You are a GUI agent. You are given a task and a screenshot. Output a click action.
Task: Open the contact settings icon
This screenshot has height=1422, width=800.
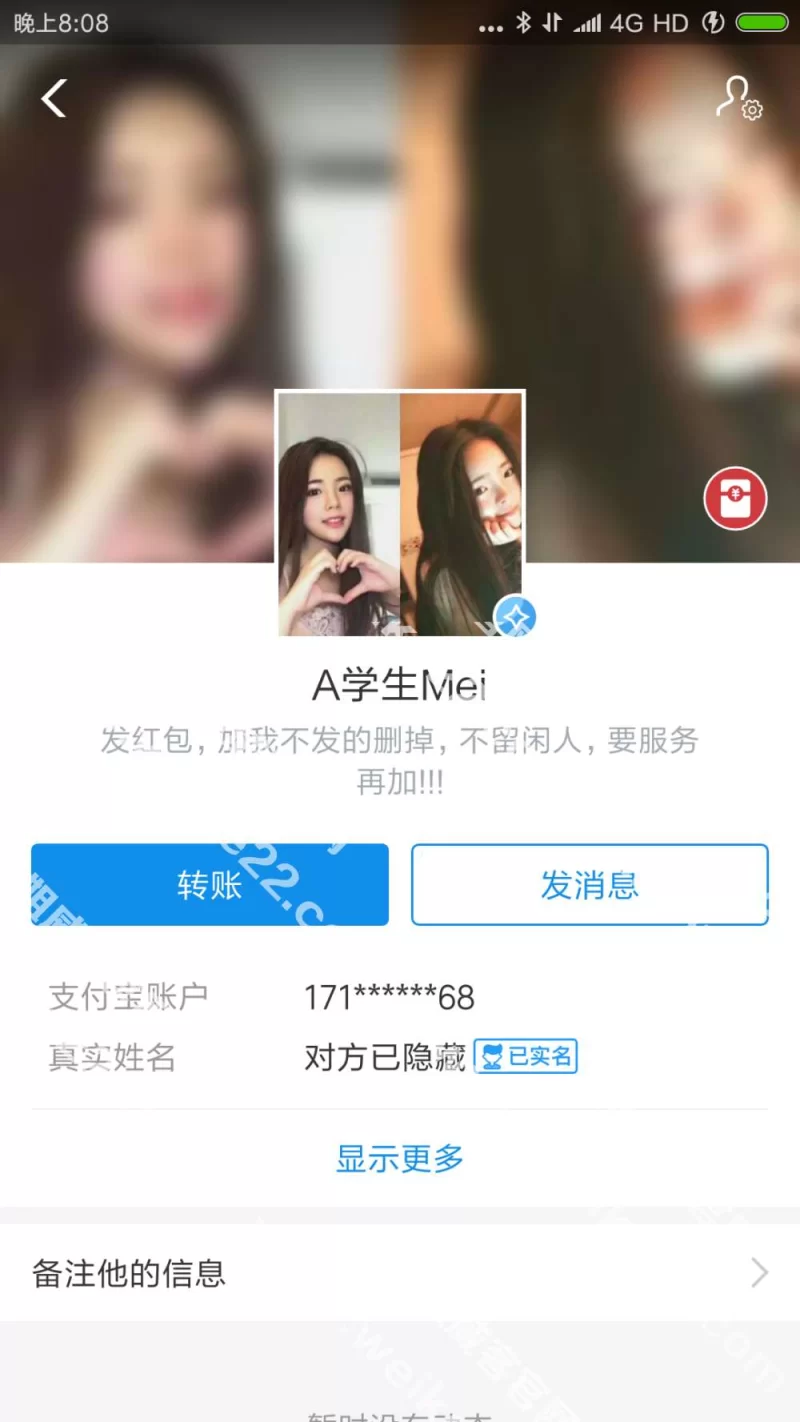738,98
